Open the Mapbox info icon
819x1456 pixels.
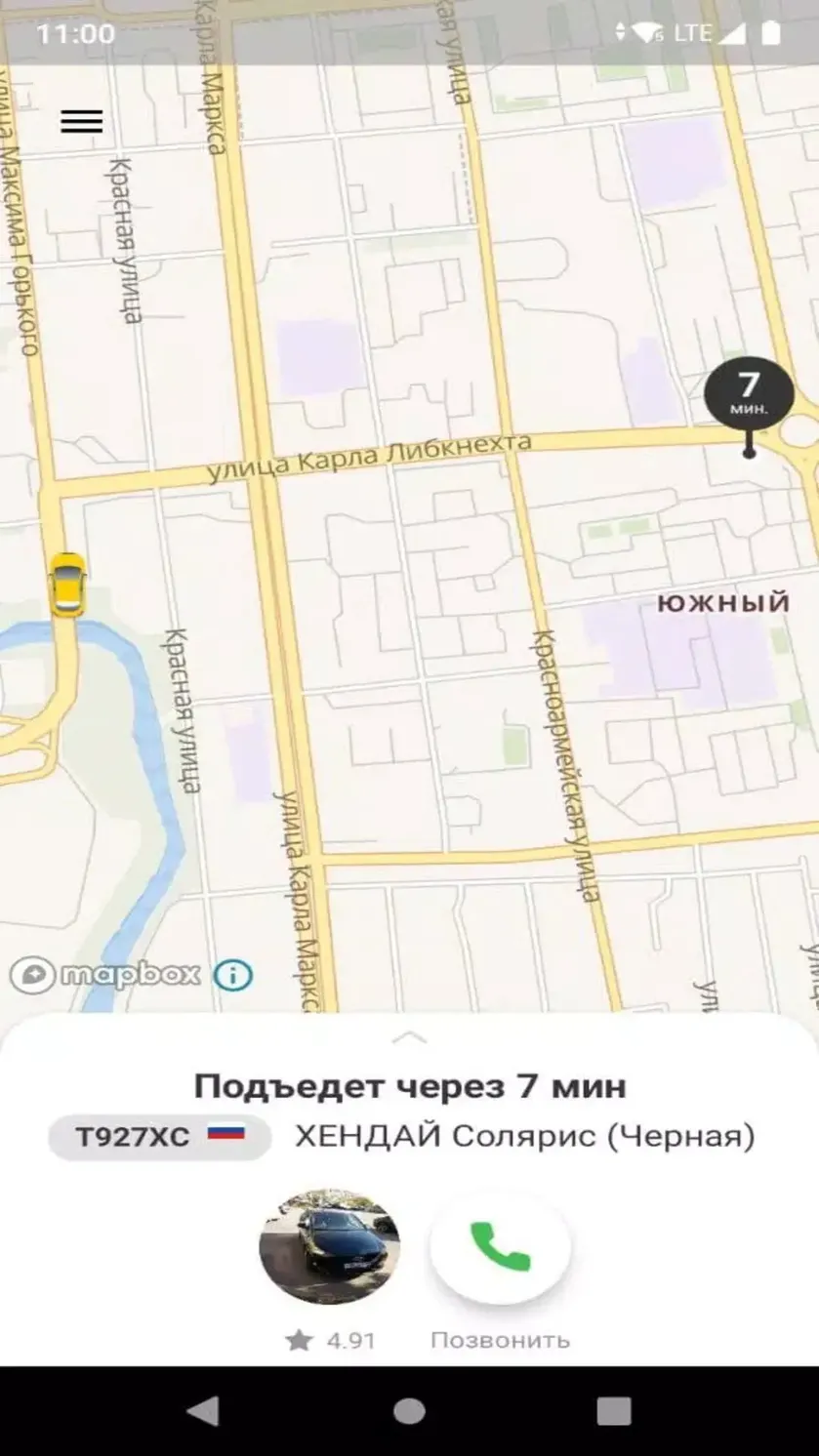pyautogui.click(x=233, y=974)
